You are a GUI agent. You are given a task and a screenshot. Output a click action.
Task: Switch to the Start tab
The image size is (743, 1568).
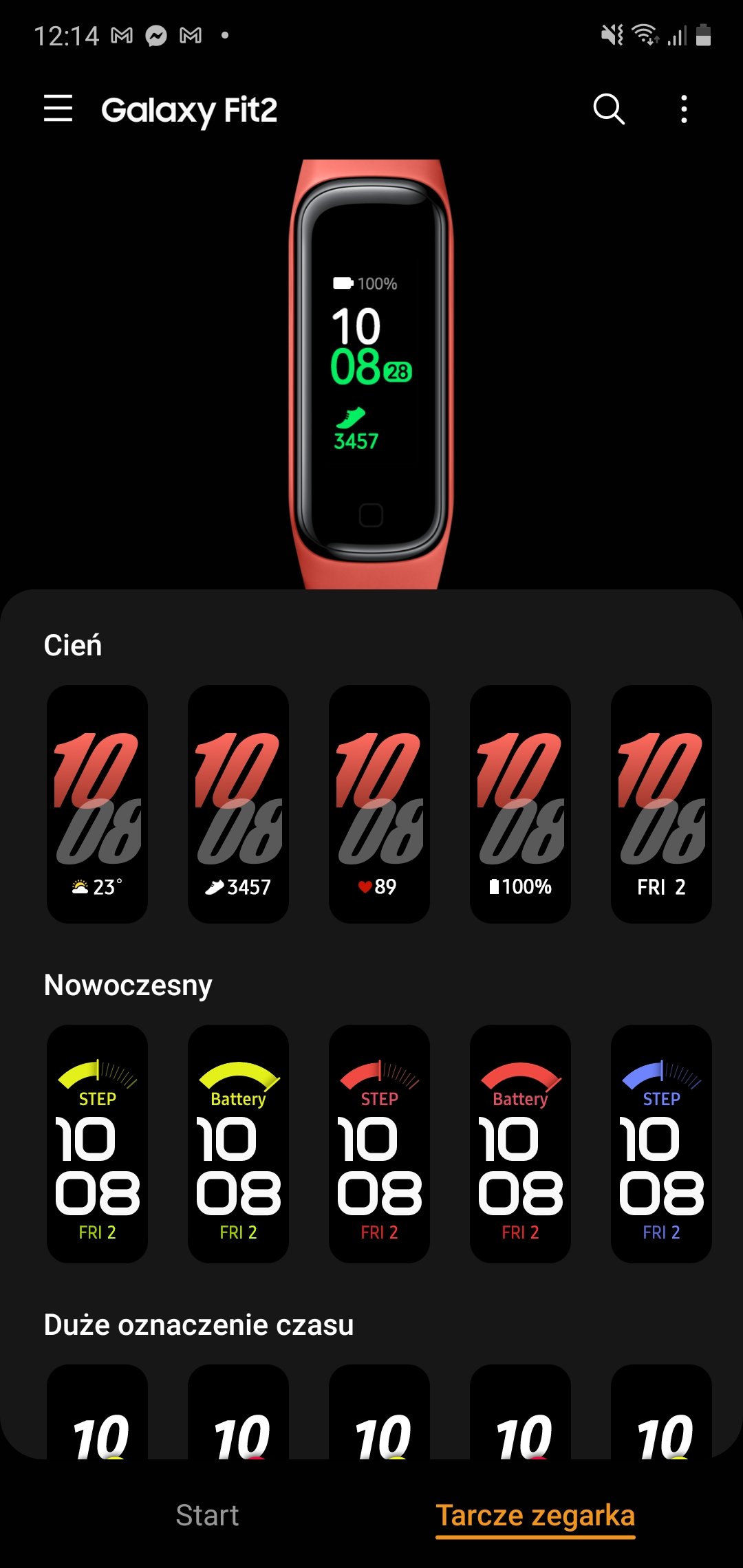click(x=207, y=1515)
